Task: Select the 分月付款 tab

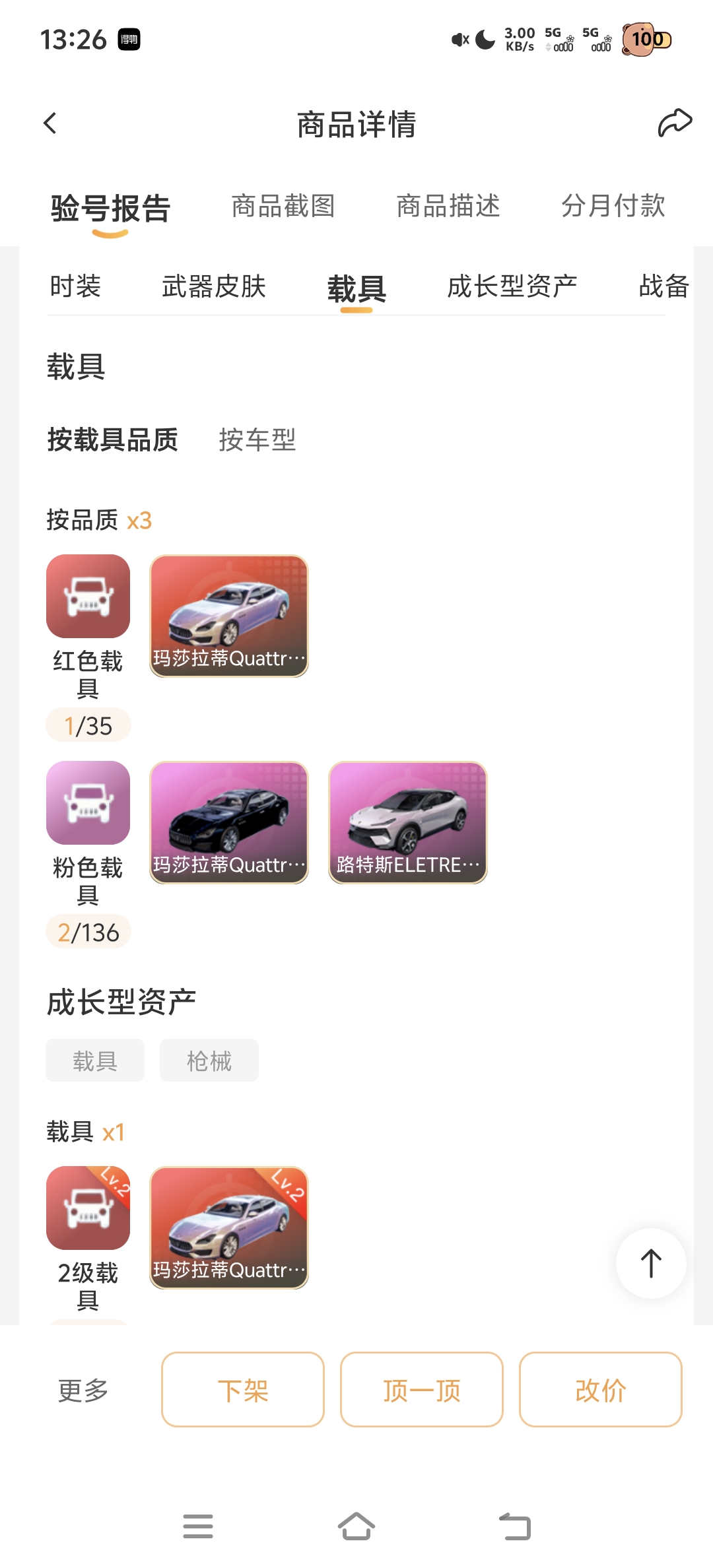Action: [613, 207]
